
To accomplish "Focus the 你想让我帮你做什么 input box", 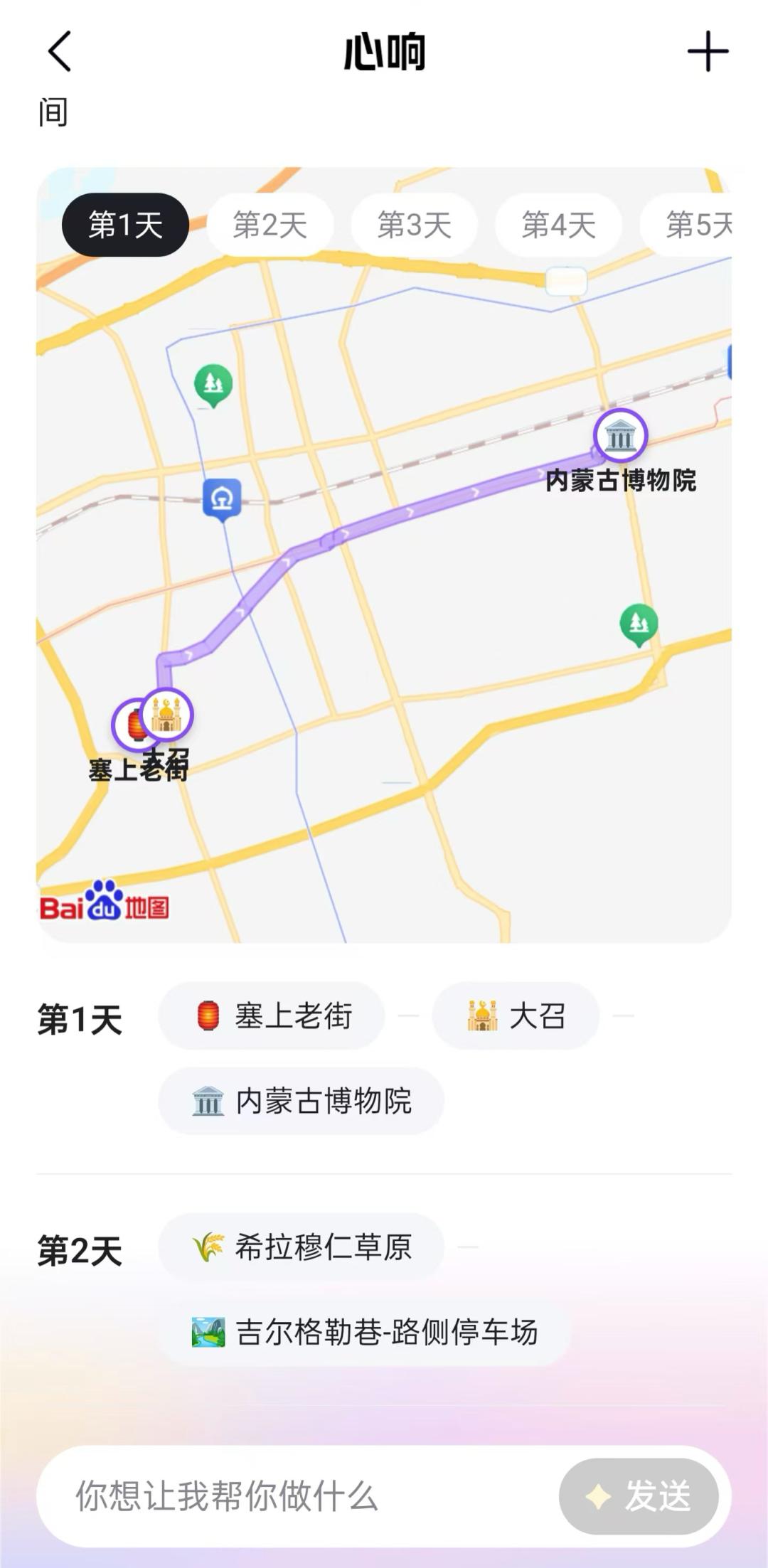I will click(x=299, y=1496).
